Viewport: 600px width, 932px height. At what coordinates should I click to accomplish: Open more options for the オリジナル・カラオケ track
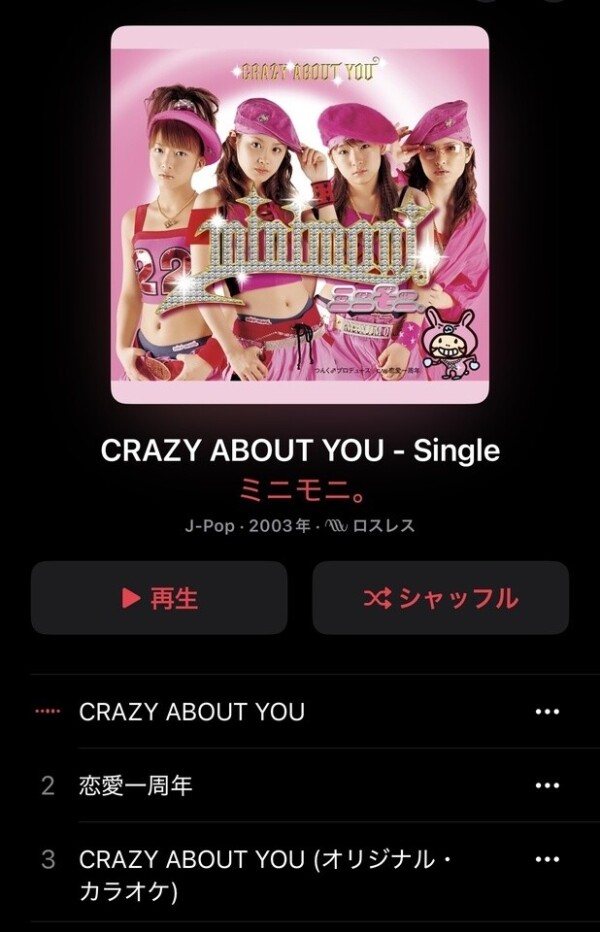pyautogui.click(x=547, y=860)
